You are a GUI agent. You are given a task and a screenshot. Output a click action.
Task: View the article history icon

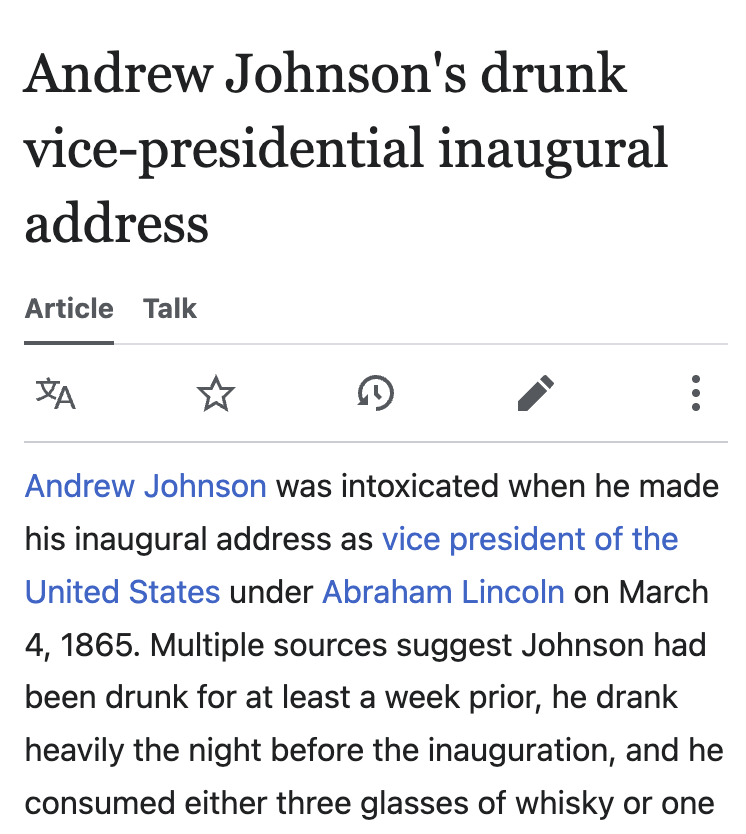tap(376, 394)
